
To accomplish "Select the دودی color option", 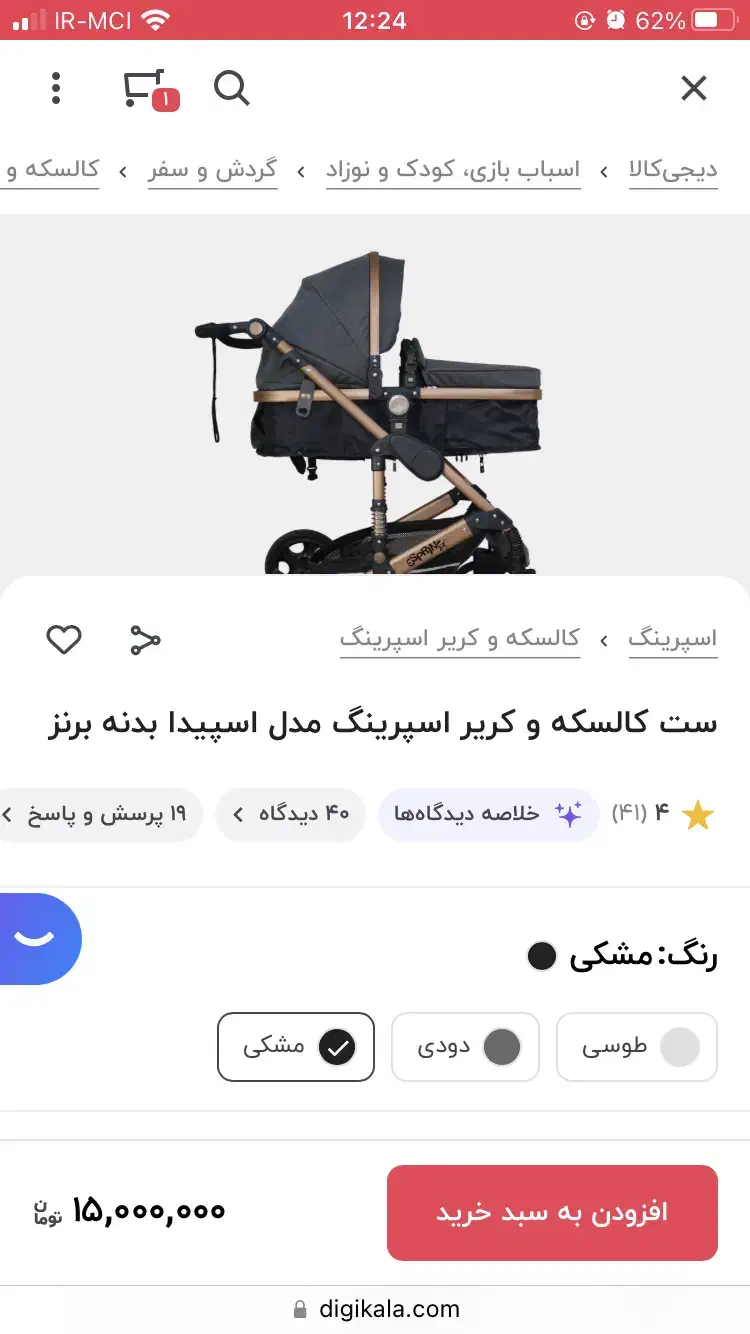I will [465, 1047].
